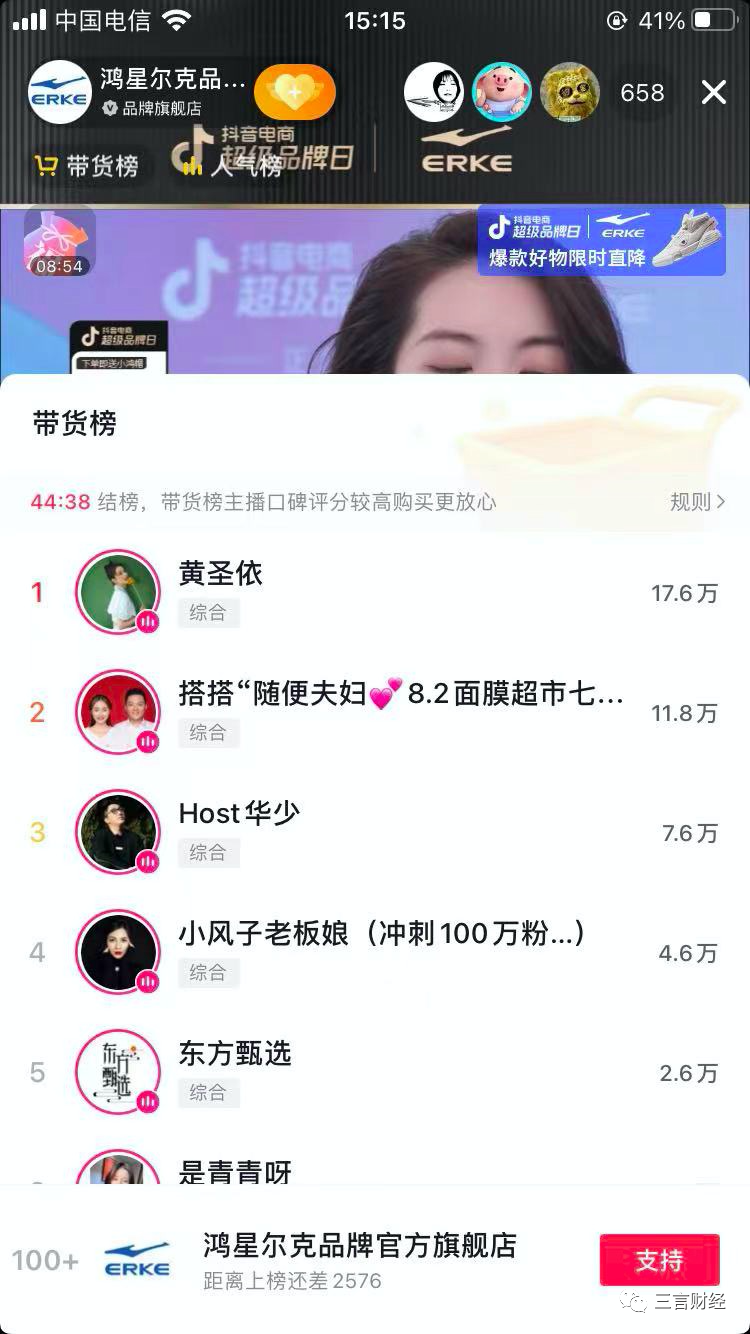The image size is (750, 1334).
Task: Open 黄圣依's ranking entry
Action: click(375, 592)
